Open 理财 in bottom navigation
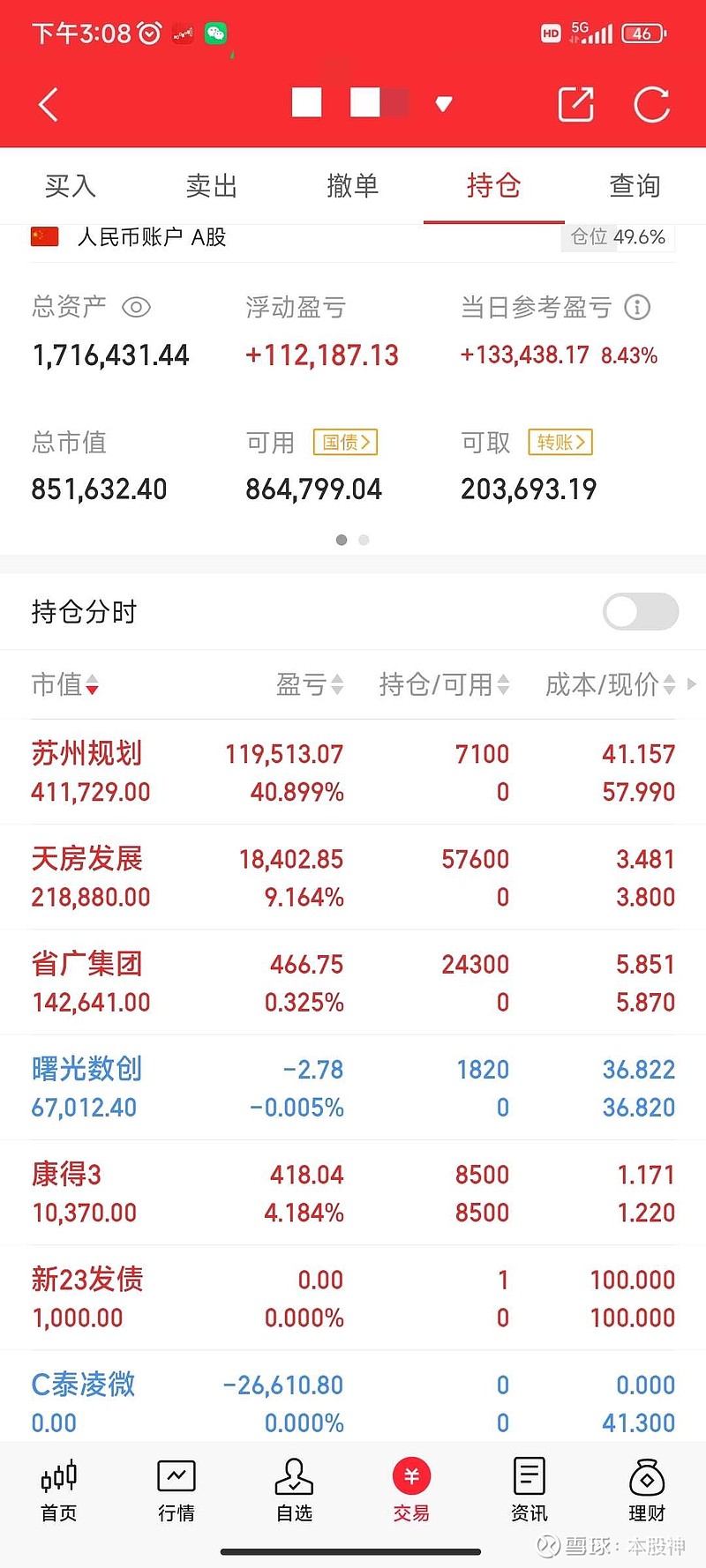 647,1490
